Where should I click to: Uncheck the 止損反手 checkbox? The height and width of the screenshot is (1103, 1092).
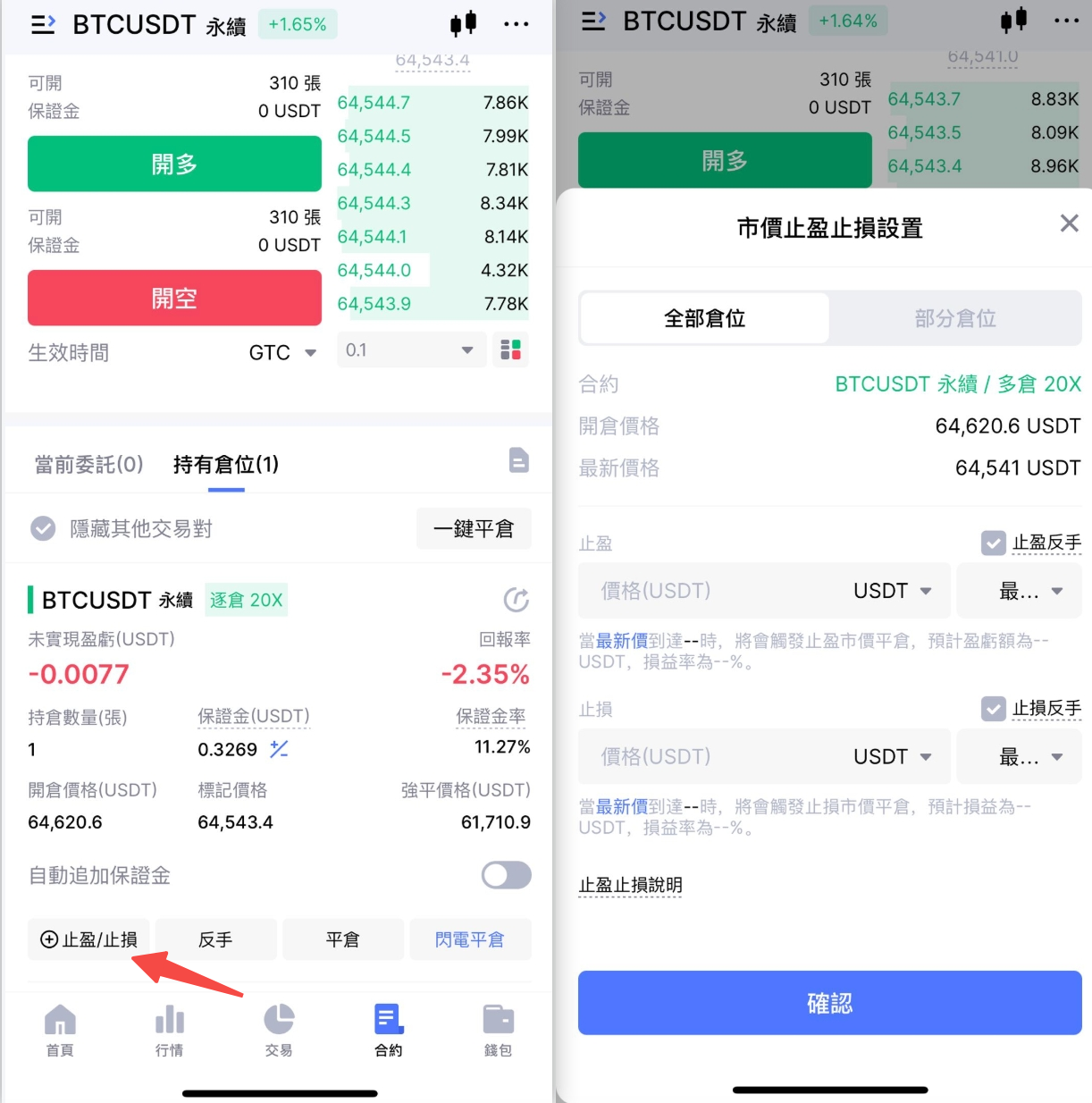994,709
